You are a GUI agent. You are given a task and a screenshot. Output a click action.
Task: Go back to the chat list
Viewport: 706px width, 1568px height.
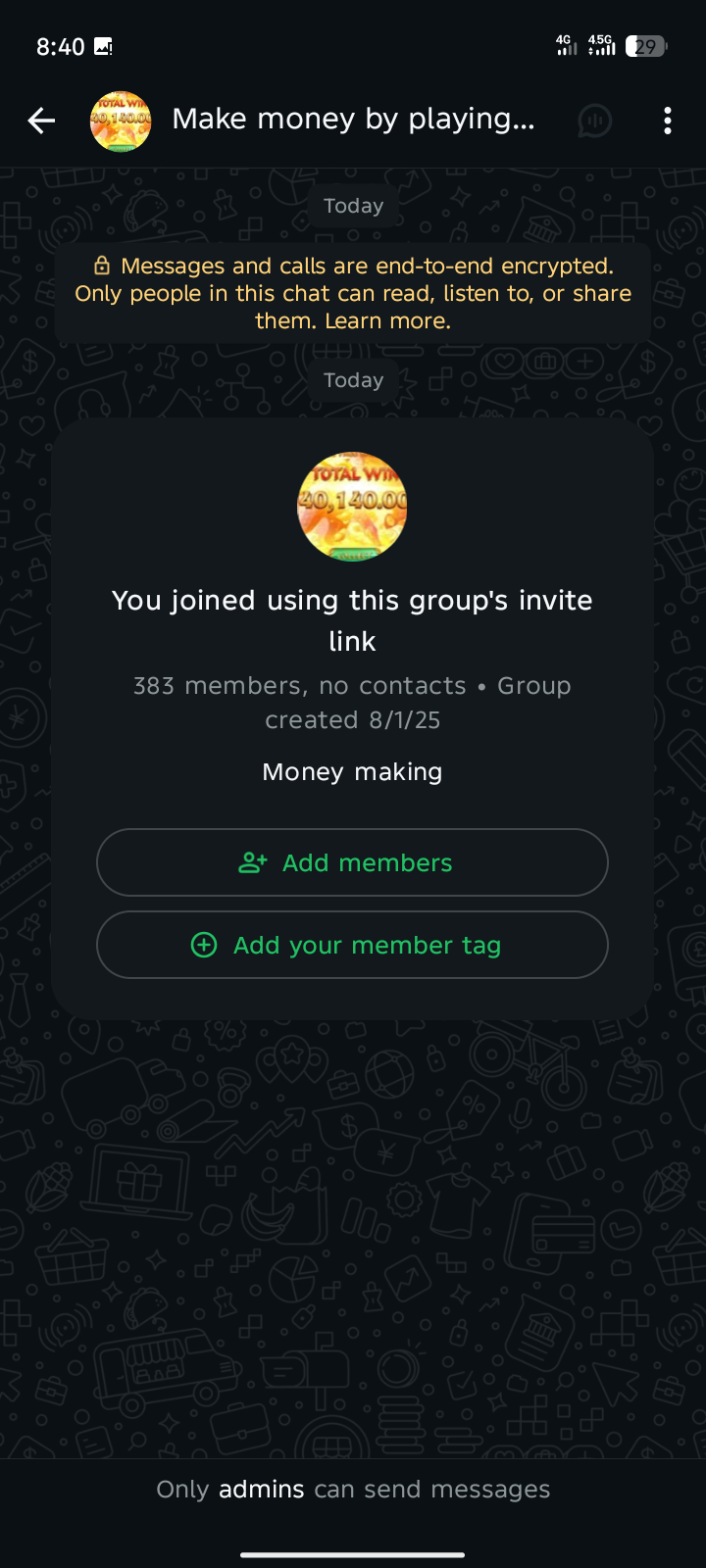(41, 121)
